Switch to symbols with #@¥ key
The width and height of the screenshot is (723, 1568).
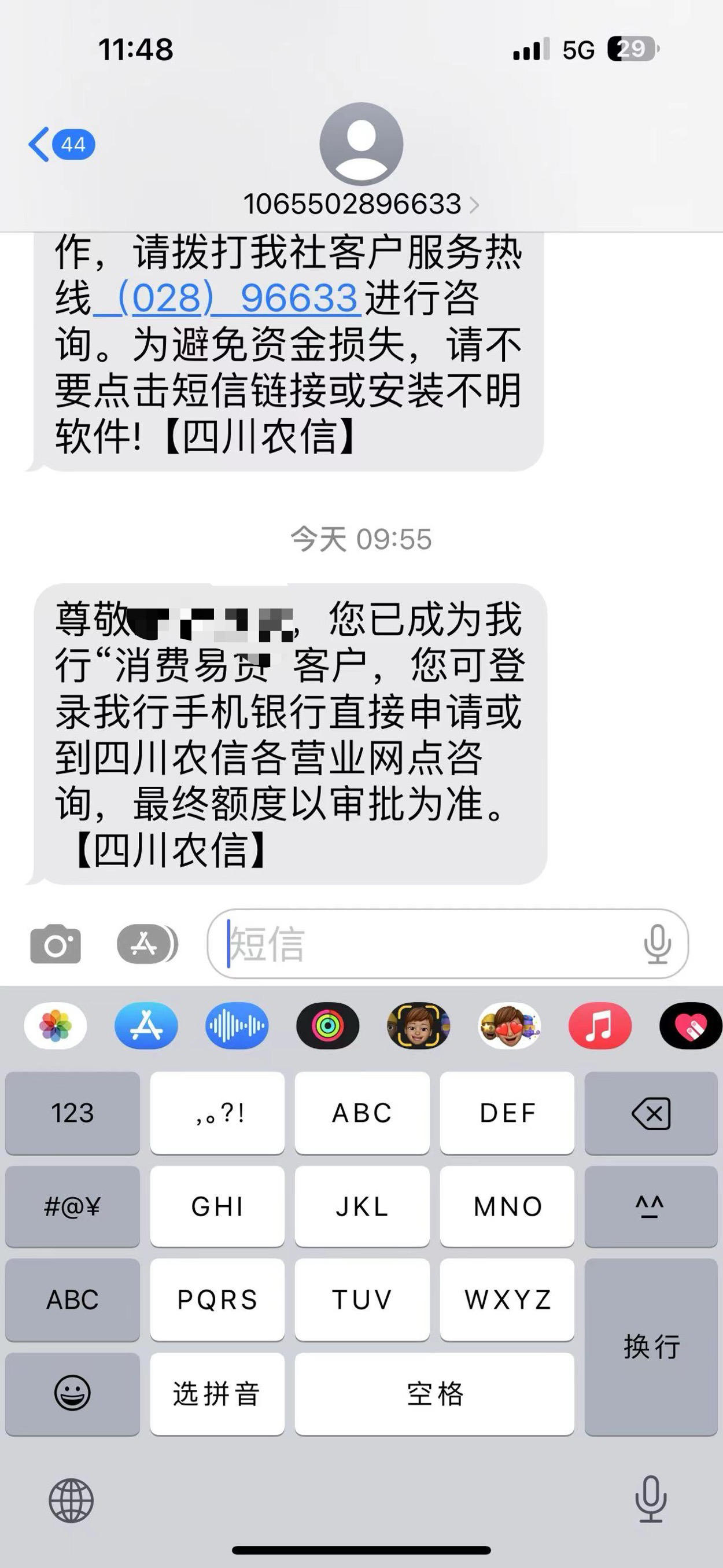click(71, 1206)
